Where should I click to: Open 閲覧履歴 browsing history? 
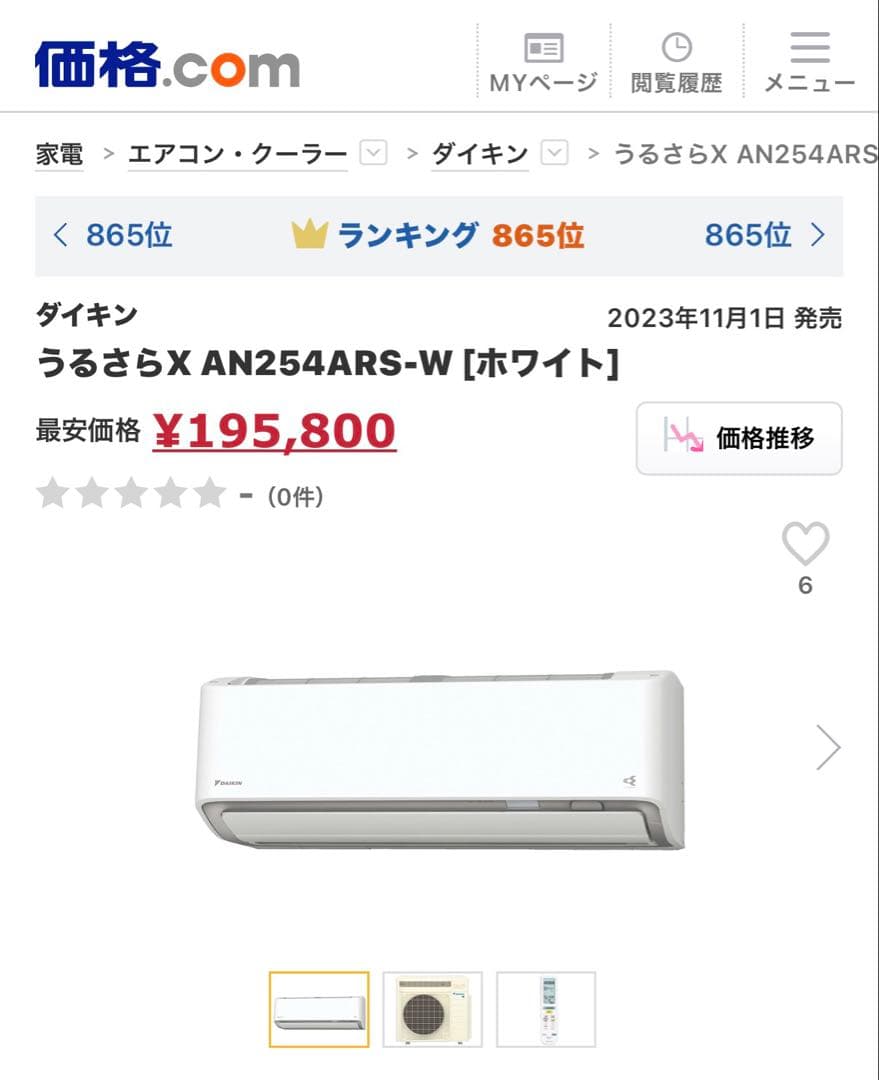pos(677,60)
